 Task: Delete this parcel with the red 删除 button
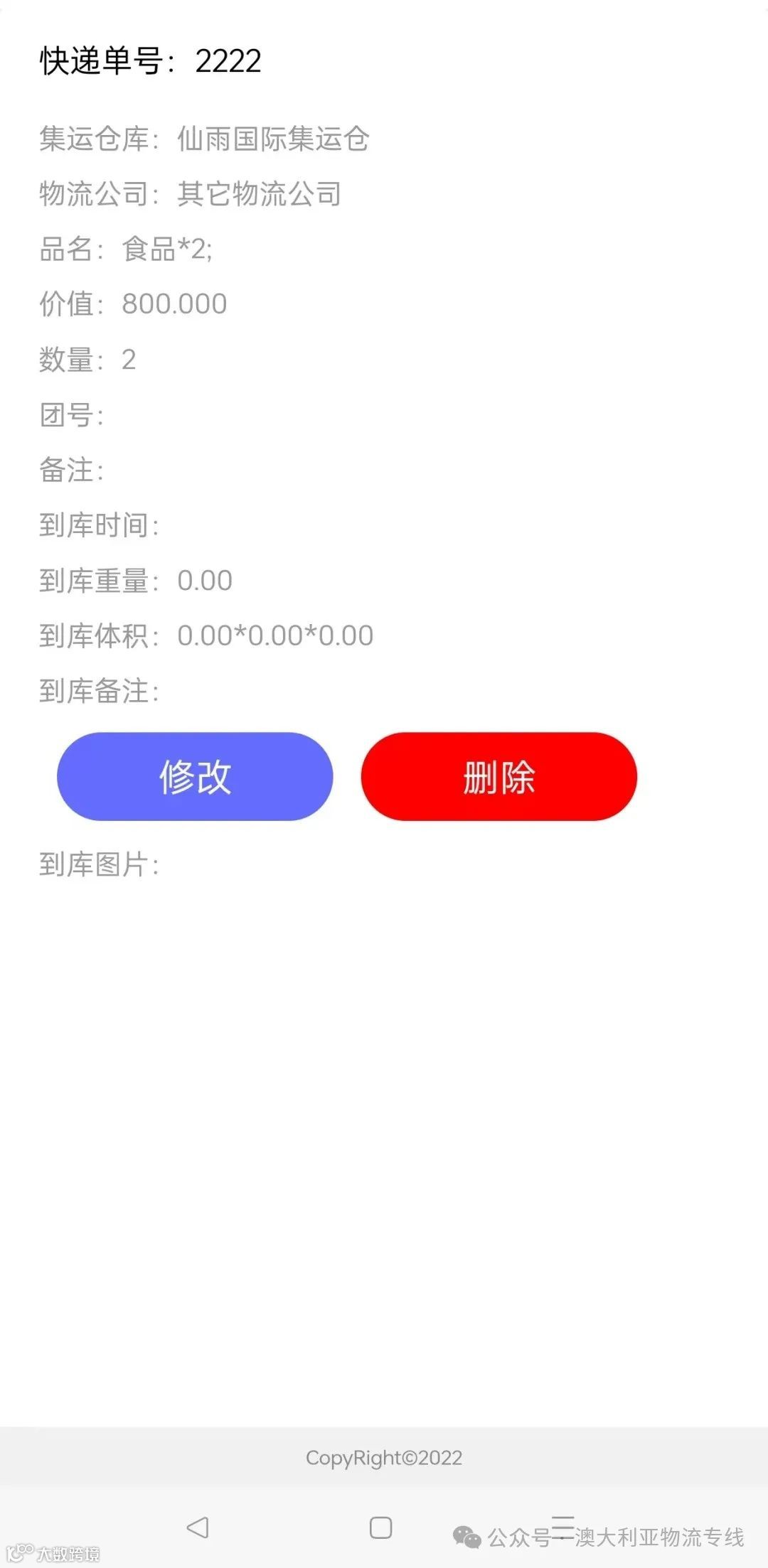[498, 776]
